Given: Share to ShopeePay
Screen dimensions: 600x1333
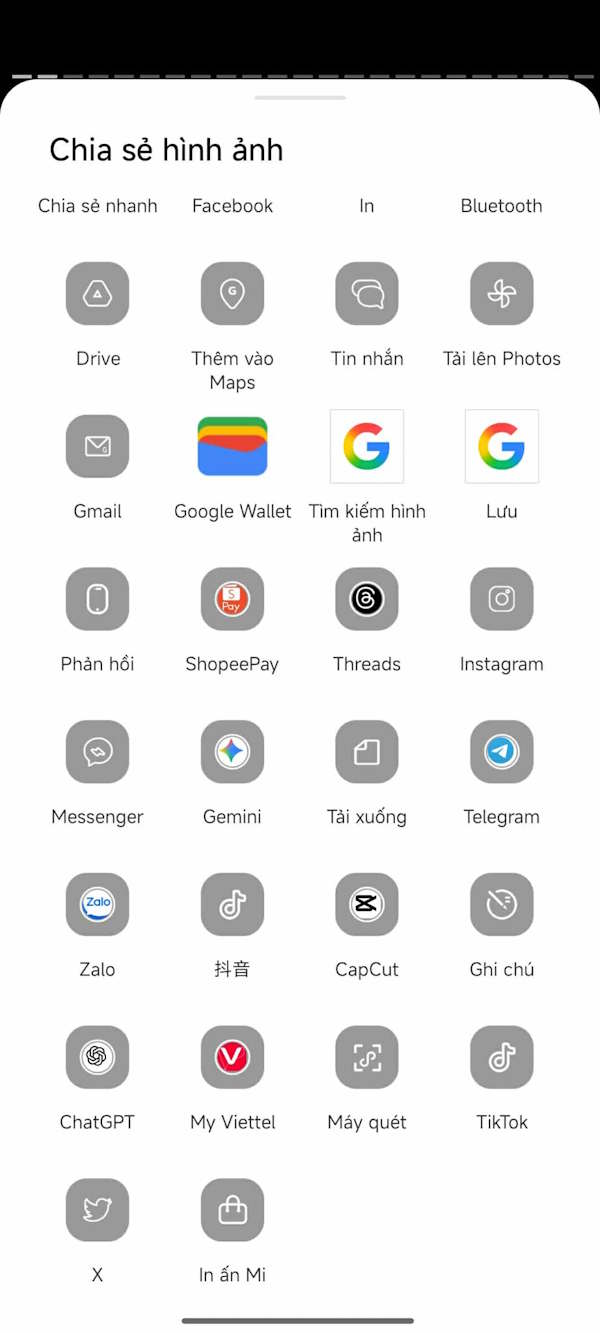Looking at the screenshot, I should click(x=232, y=600).
